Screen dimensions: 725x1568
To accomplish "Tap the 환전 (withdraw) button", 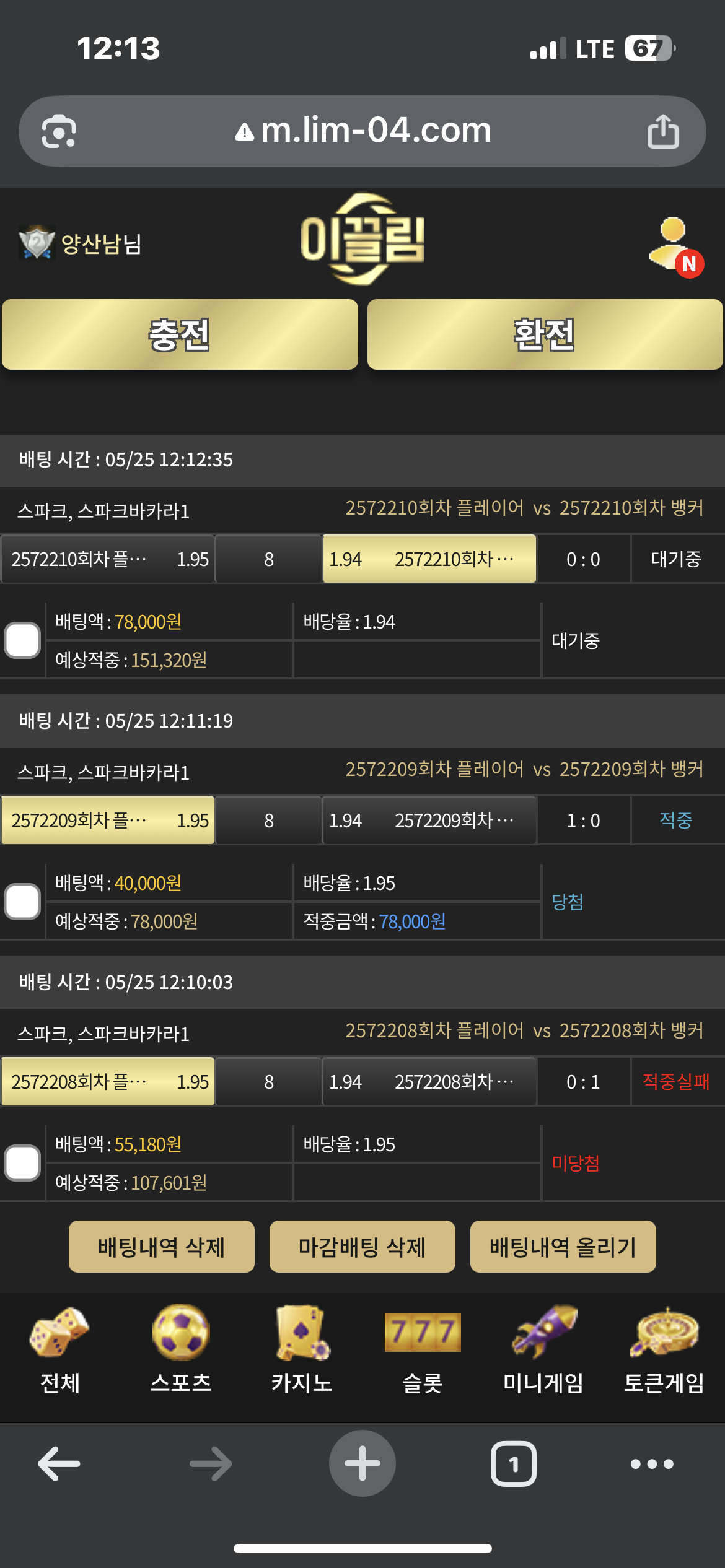I will [x=545, y=334].
